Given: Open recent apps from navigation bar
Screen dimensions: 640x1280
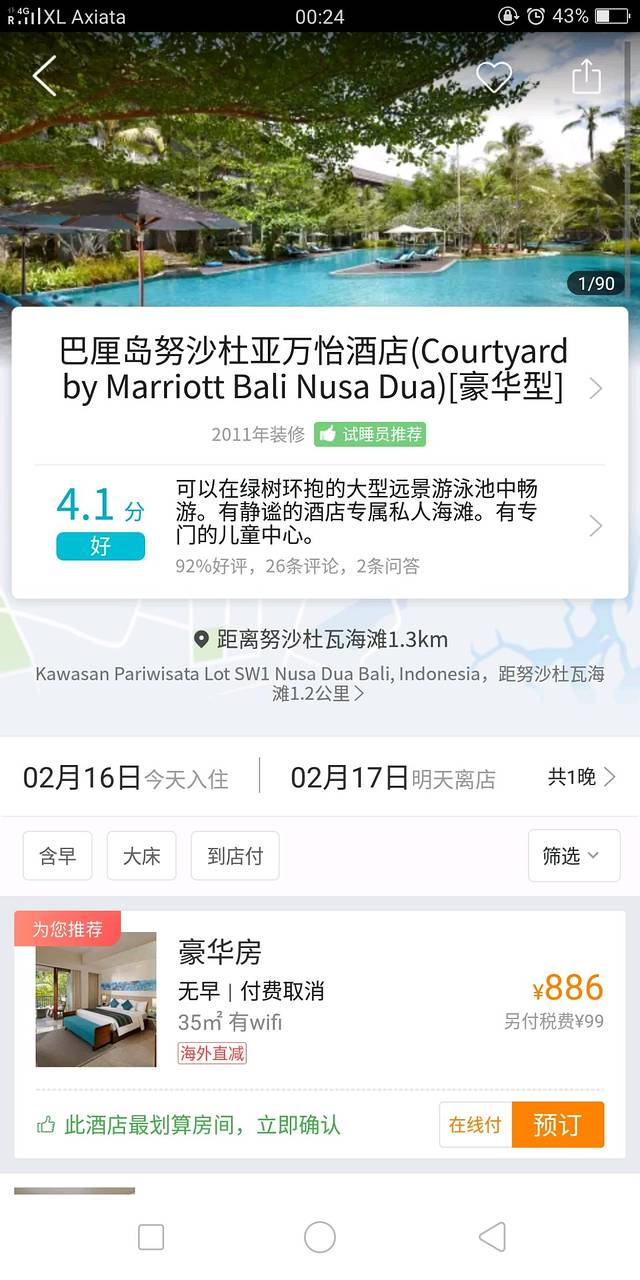Looking at the screenshot, I should coord(151,1237).
